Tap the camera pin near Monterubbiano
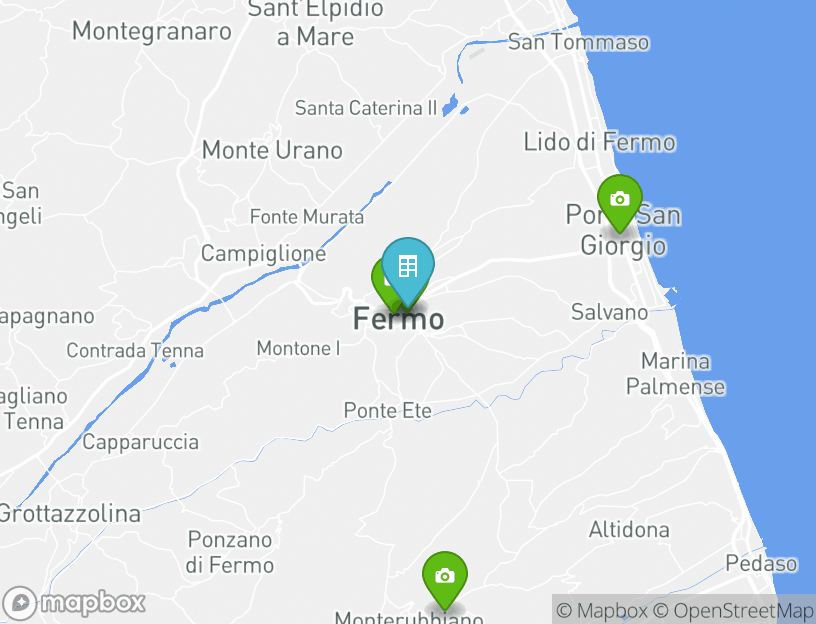 coord(445,577)
